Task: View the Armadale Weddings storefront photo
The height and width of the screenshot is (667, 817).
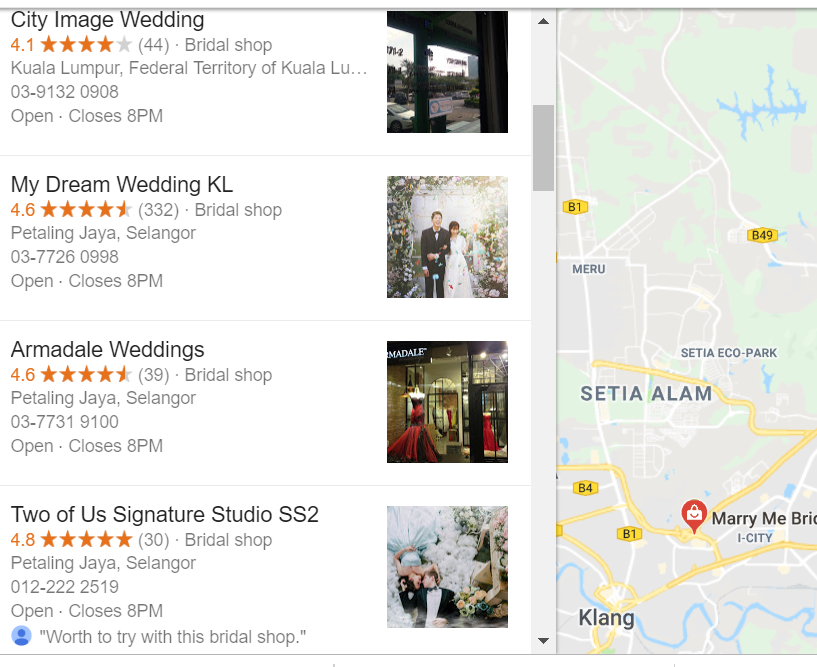Action: point(447,402)
